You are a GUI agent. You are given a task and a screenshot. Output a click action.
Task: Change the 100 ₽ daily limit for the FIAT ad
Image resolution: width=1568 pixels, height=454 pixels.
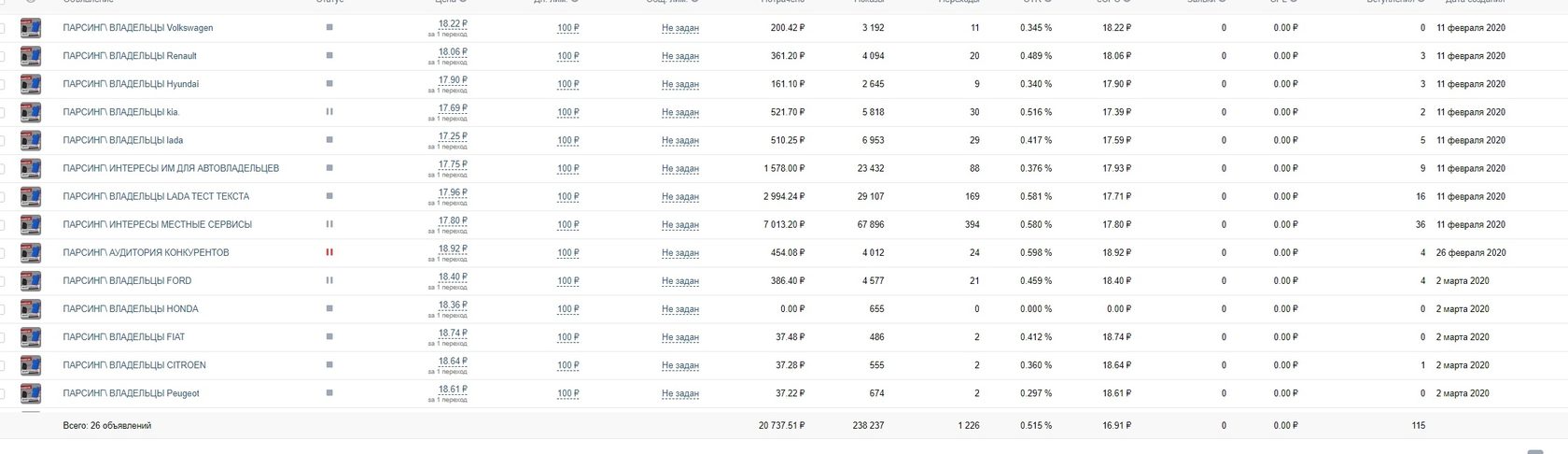pyautogui.click(x=567, y=337)
